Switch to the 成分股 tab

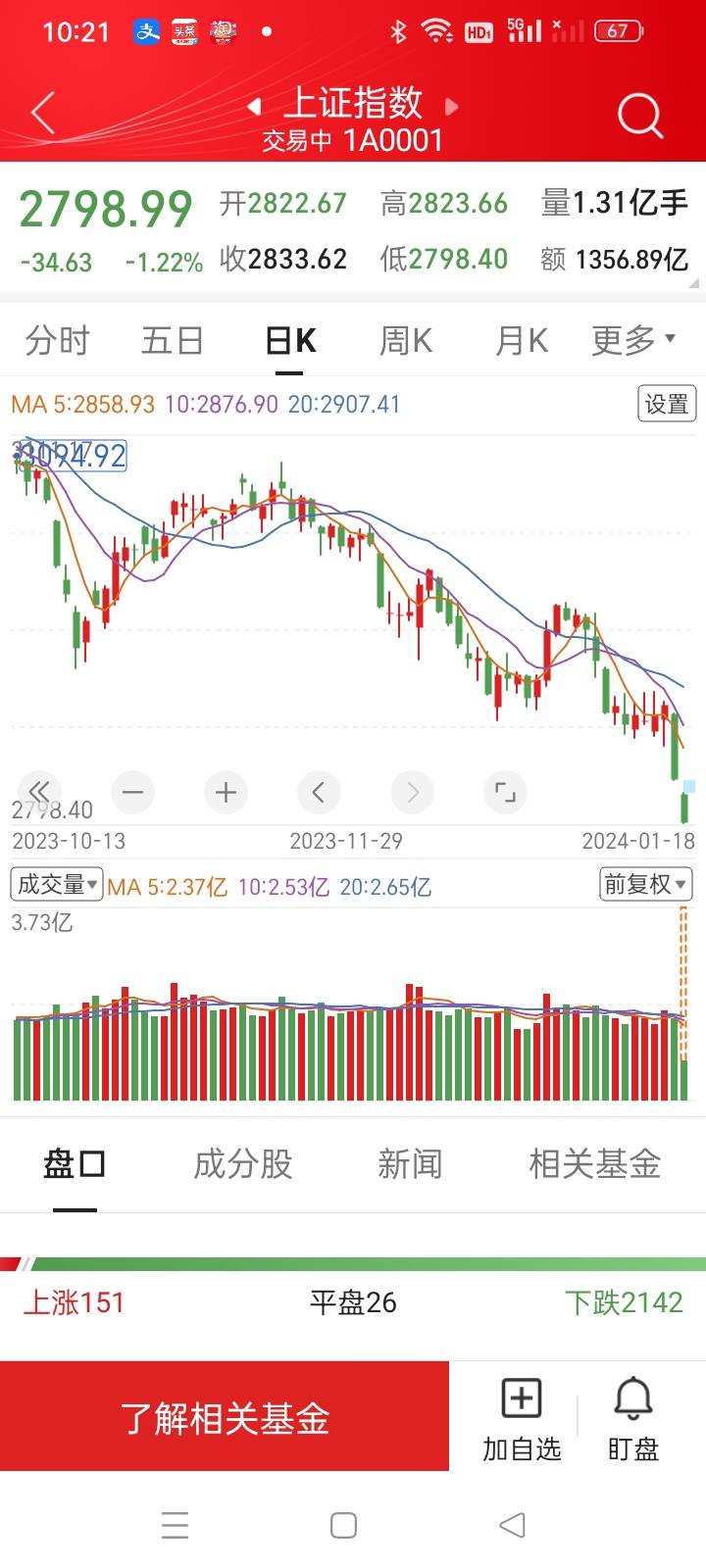(243, 1164)
